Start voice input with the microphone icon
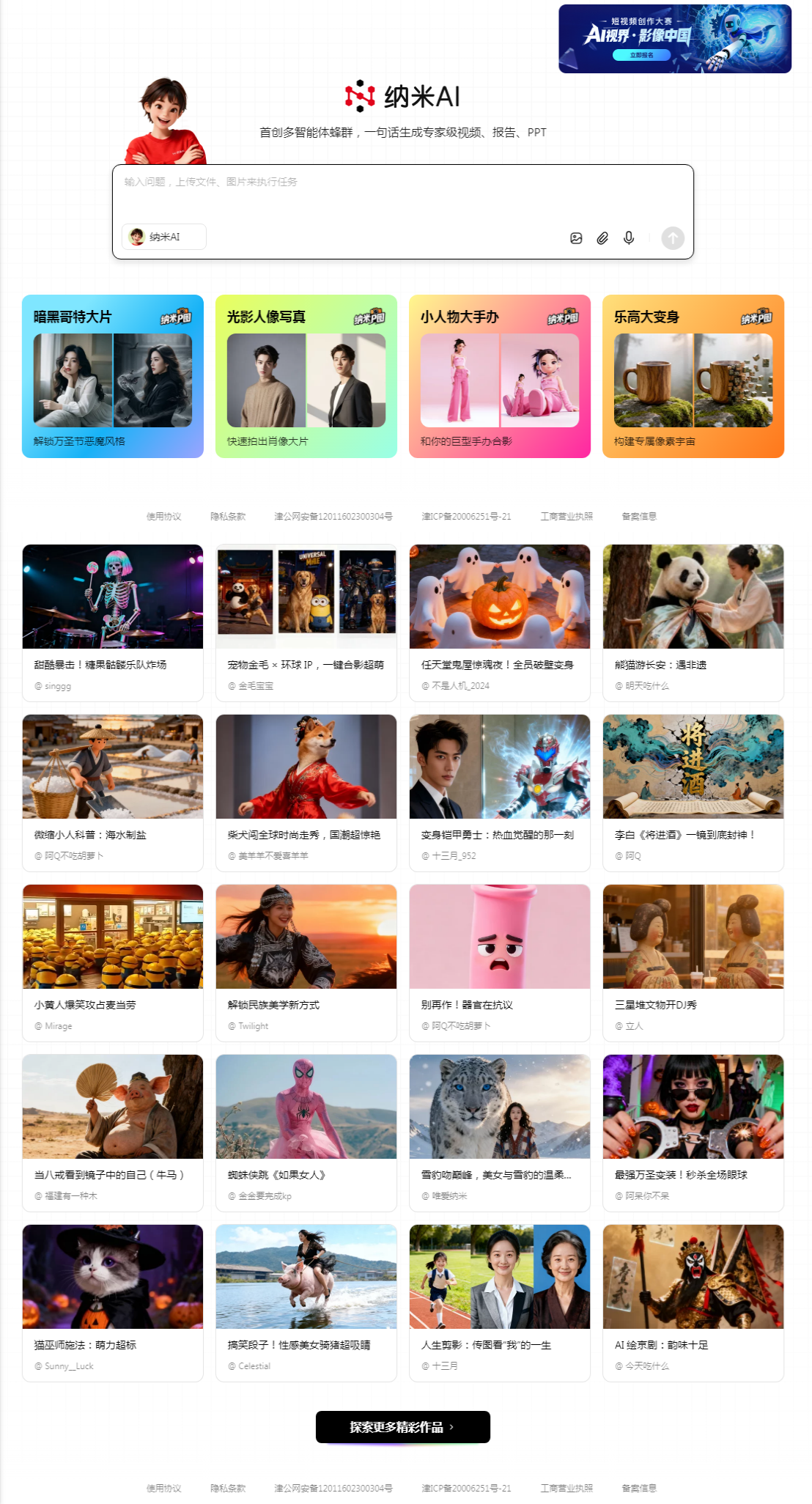Image resolution: width=812 pixels, height=1504 pixels. (x=629, y=238)
